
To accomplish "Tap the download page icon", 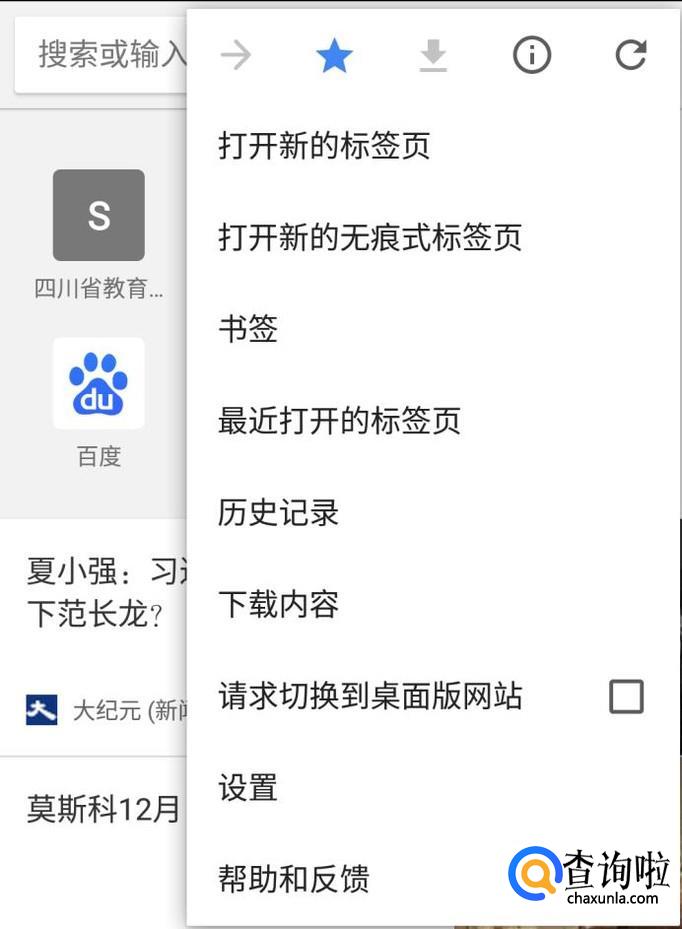I will pyautogui.click(x=433, y=55).
